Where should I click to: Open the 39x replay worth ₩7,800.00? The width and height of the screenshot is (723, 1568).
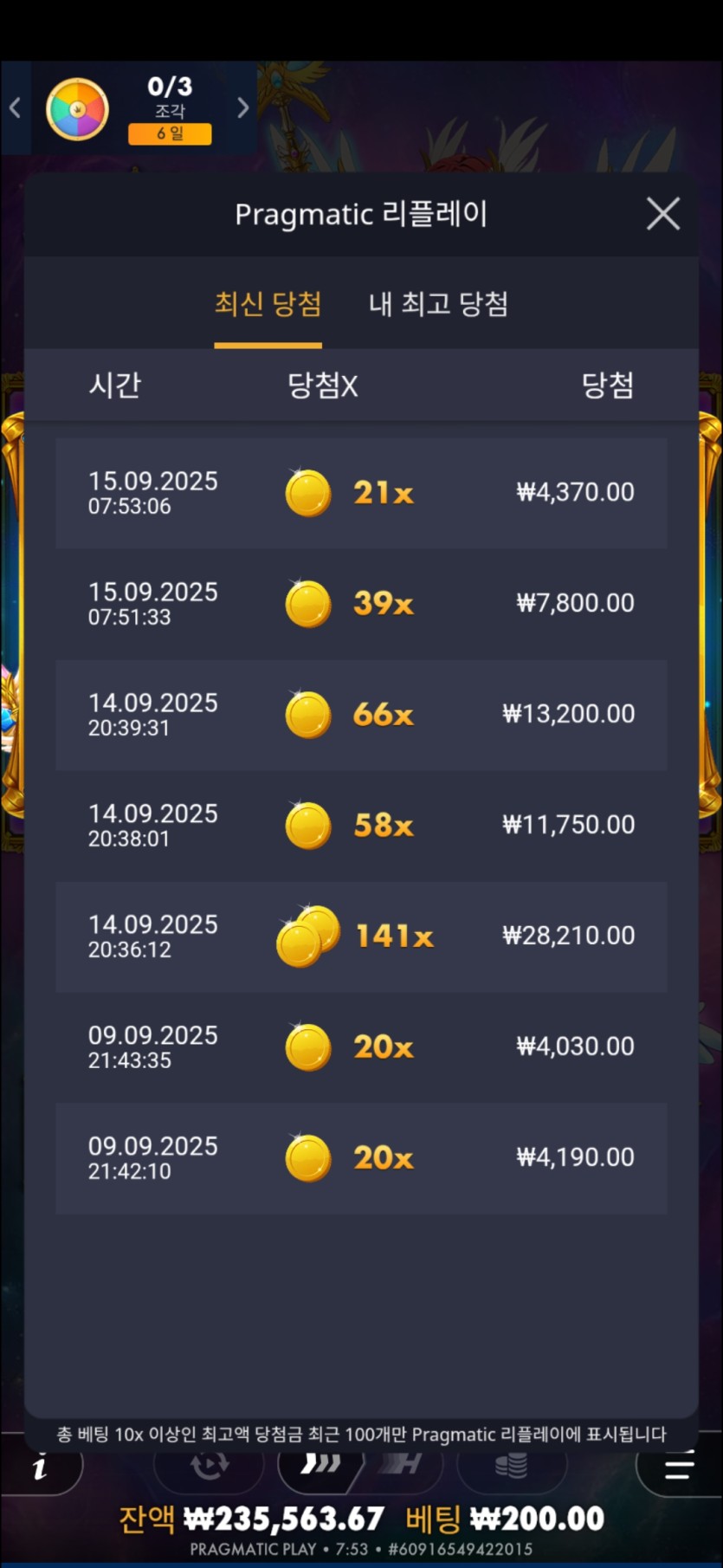[361, 604]
